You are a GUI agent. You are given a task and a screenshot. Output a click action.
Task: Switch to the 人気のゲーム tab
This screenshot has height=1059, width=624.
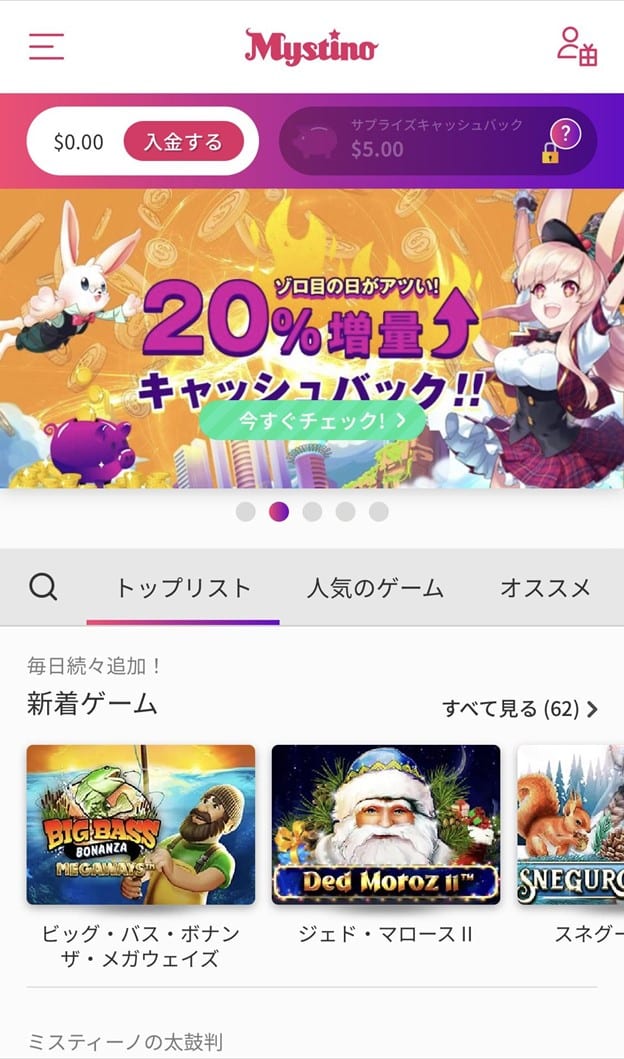[375, 588]
